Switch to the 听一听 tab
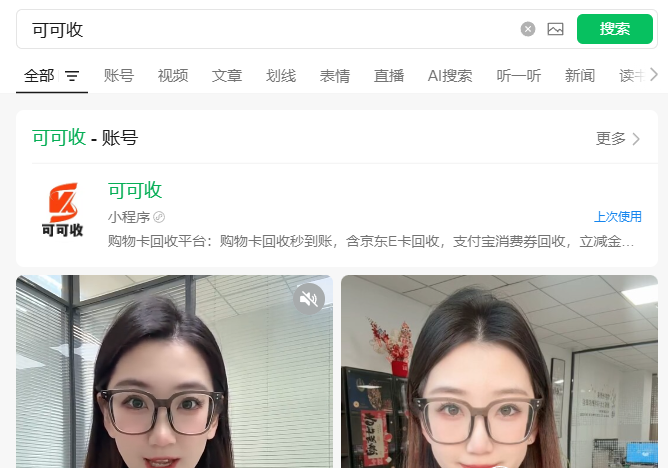The height and width of the screenshot is (471, 668). coord(518,76)
